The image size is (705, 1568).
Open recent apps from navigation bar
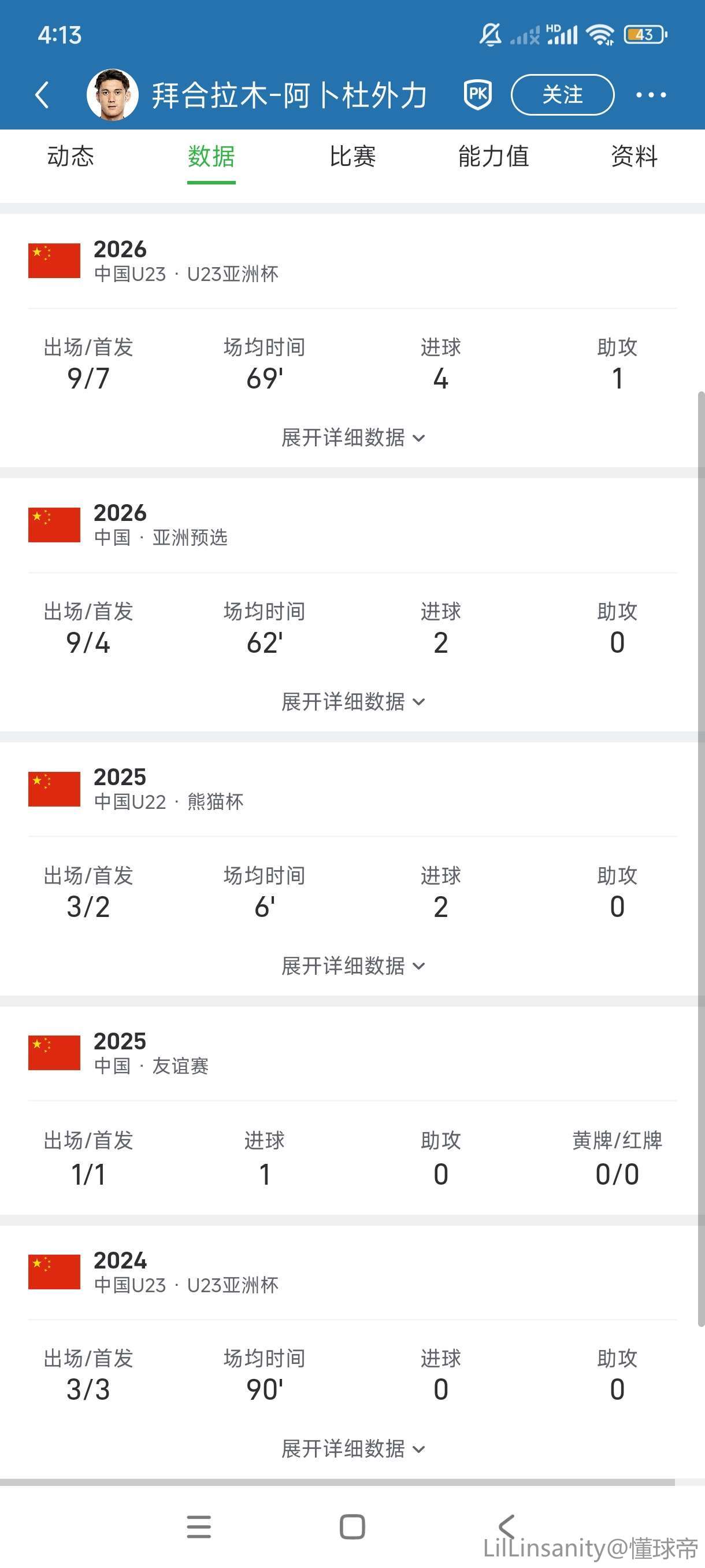click(199, 1526)
